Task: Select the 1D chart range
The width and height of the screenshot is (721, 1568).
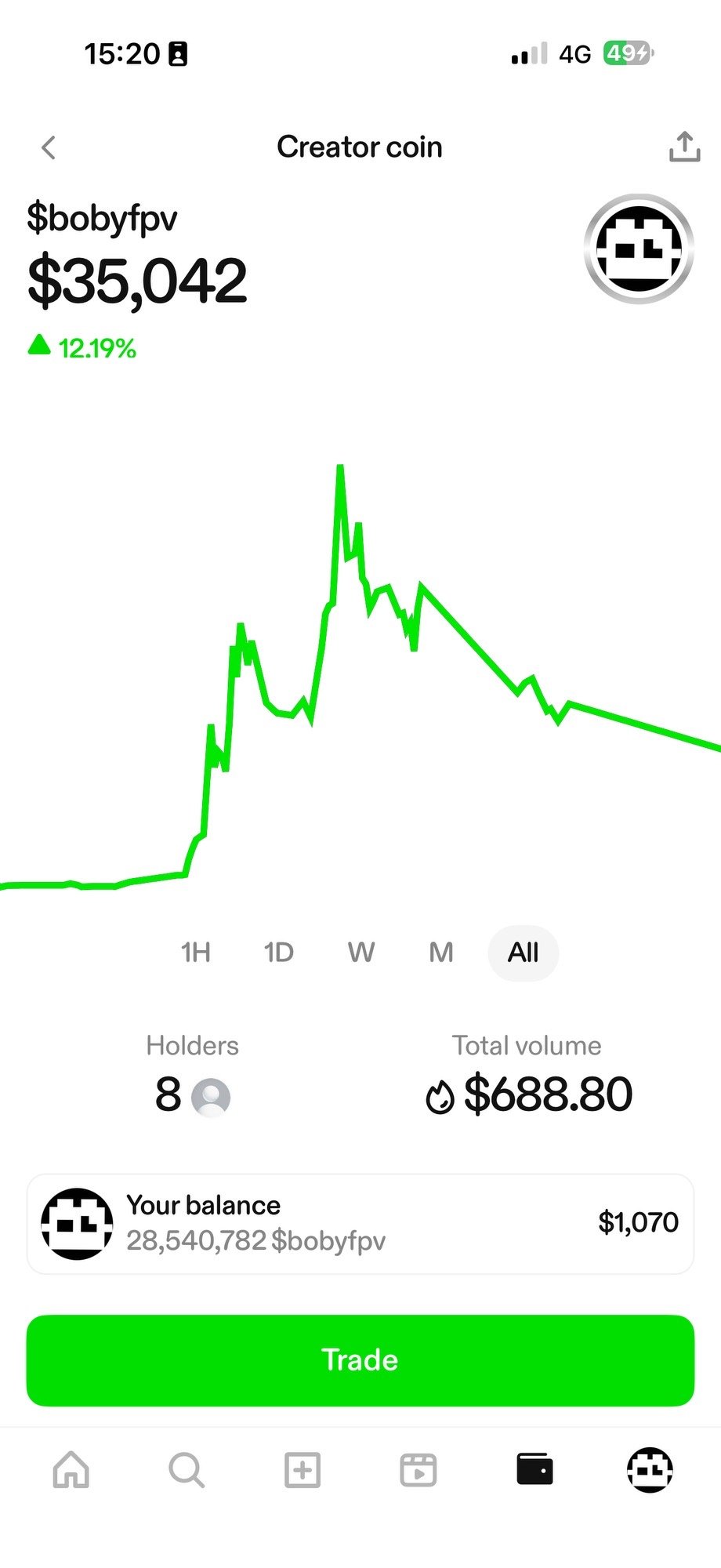Action: click(x=278, y=953)
